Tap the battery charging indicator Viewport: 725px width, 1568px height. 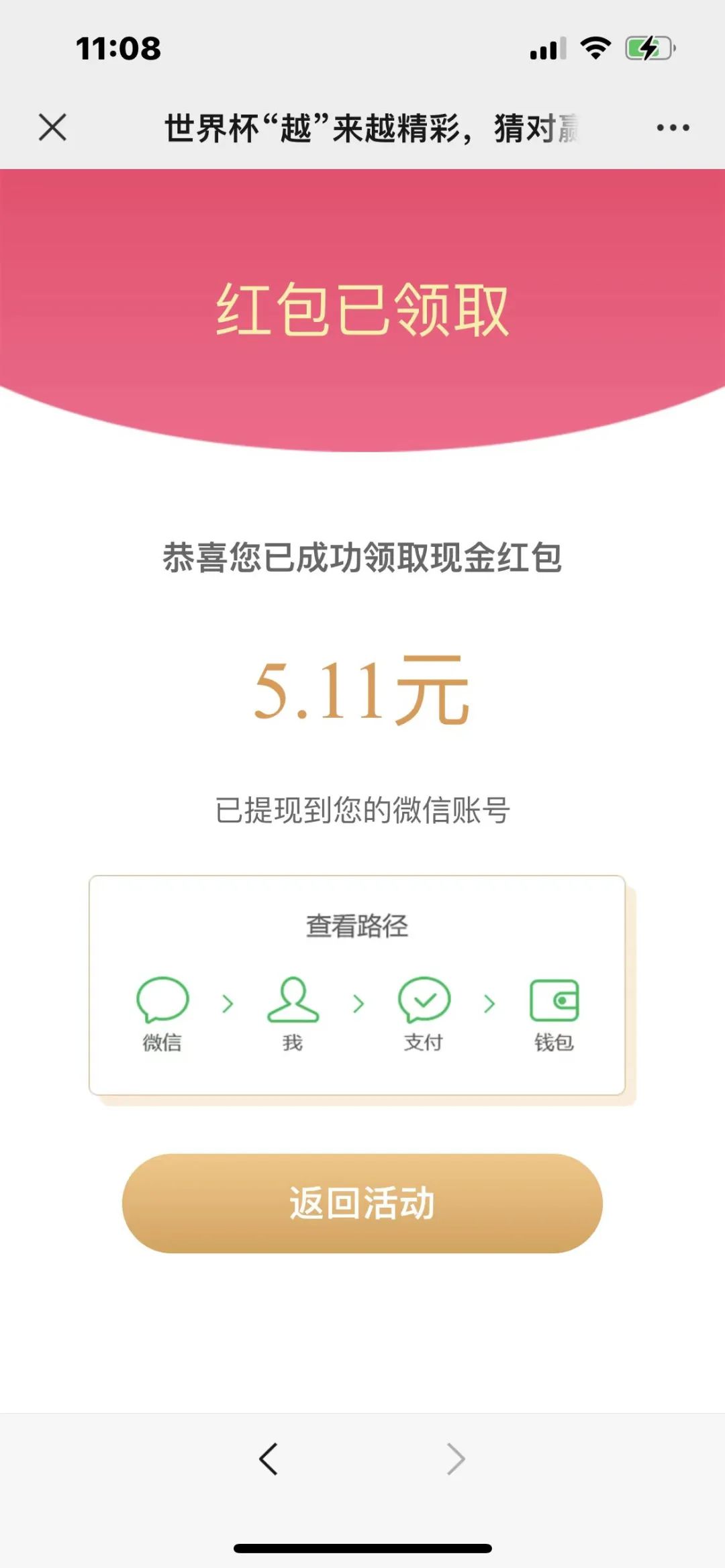pos(648,47)
